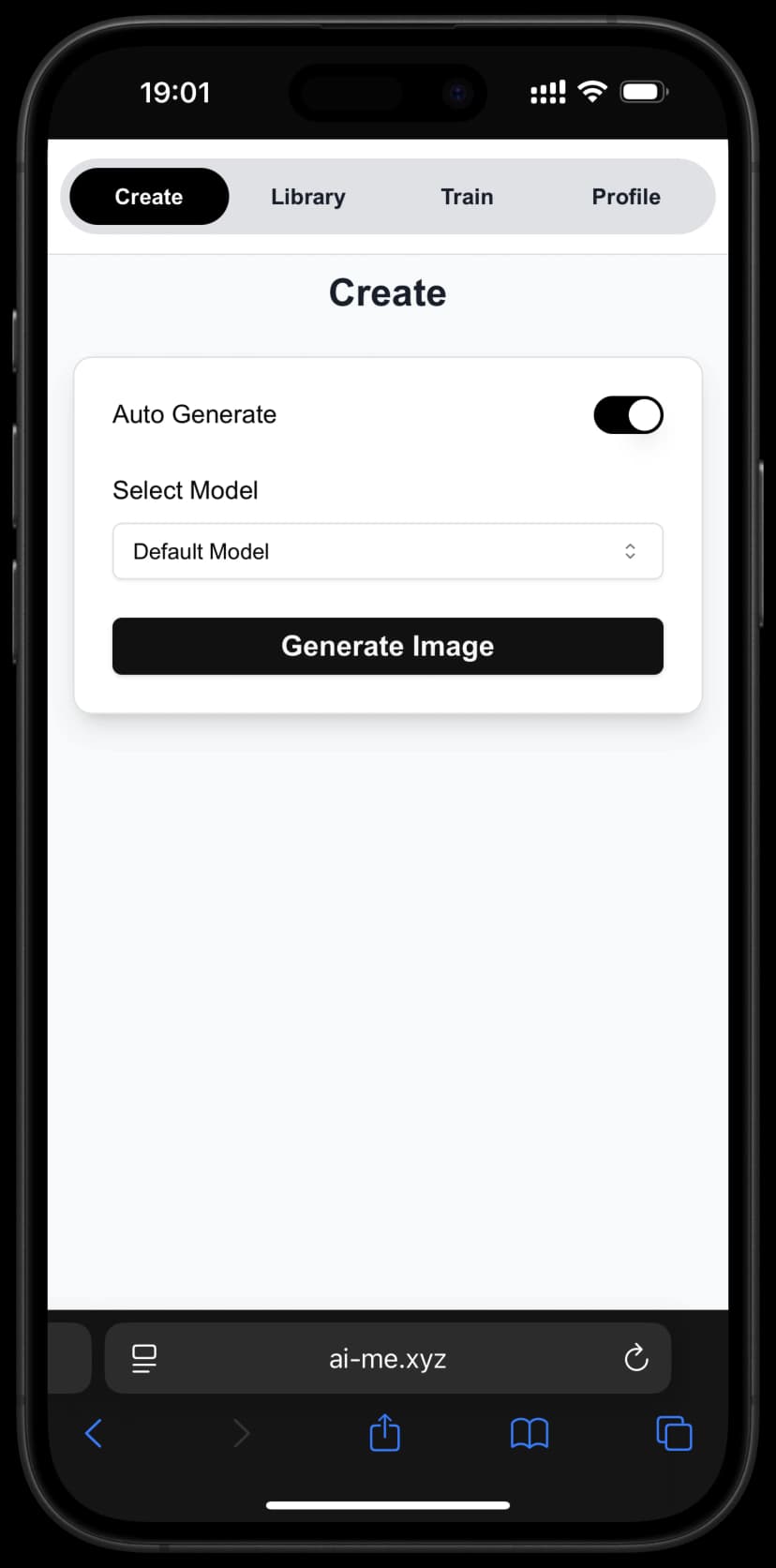Viewport: 776px width, 1568px height.
Task: Open the Train tab
Action: [x=467, y=197]
